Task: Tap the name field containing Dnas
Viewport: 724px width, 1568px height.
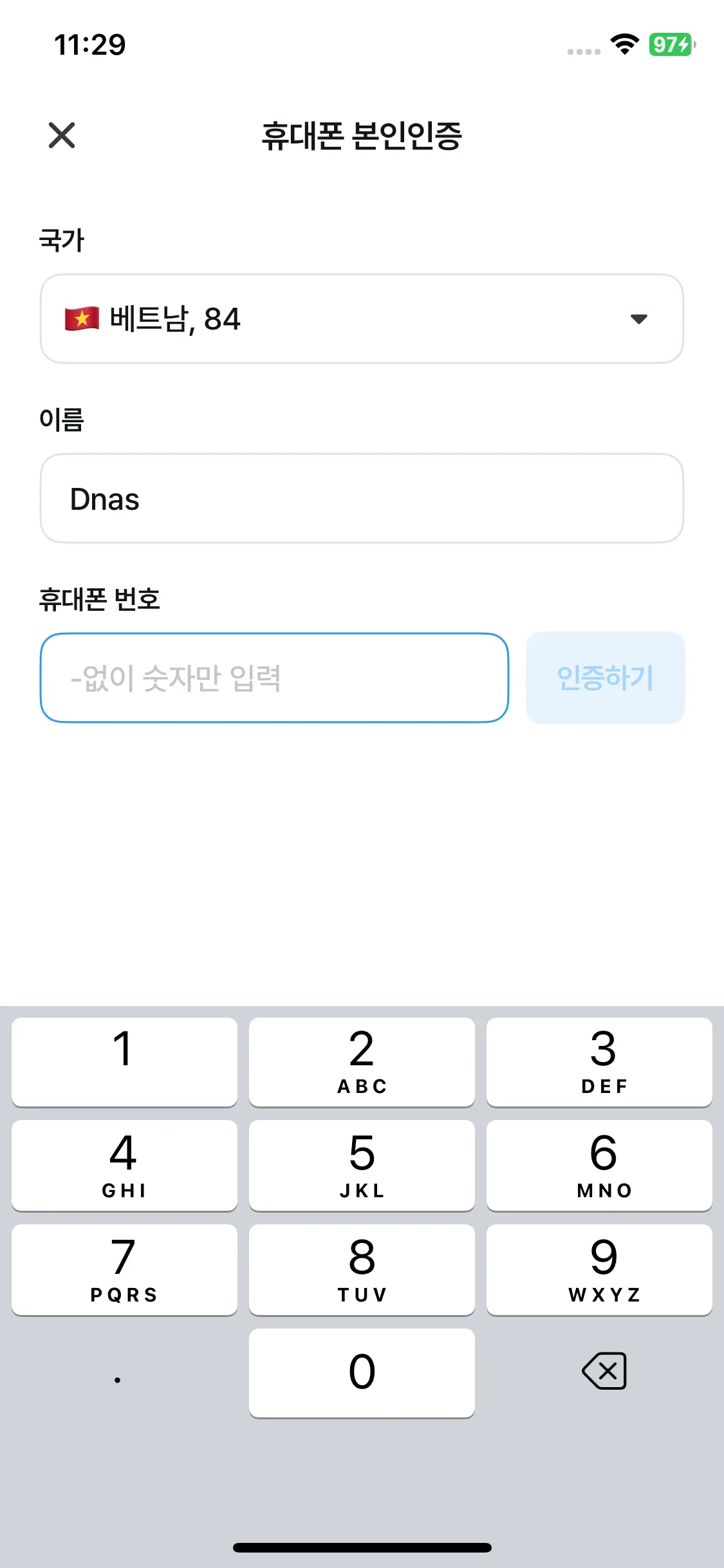Action: click(x=362, y=498)
